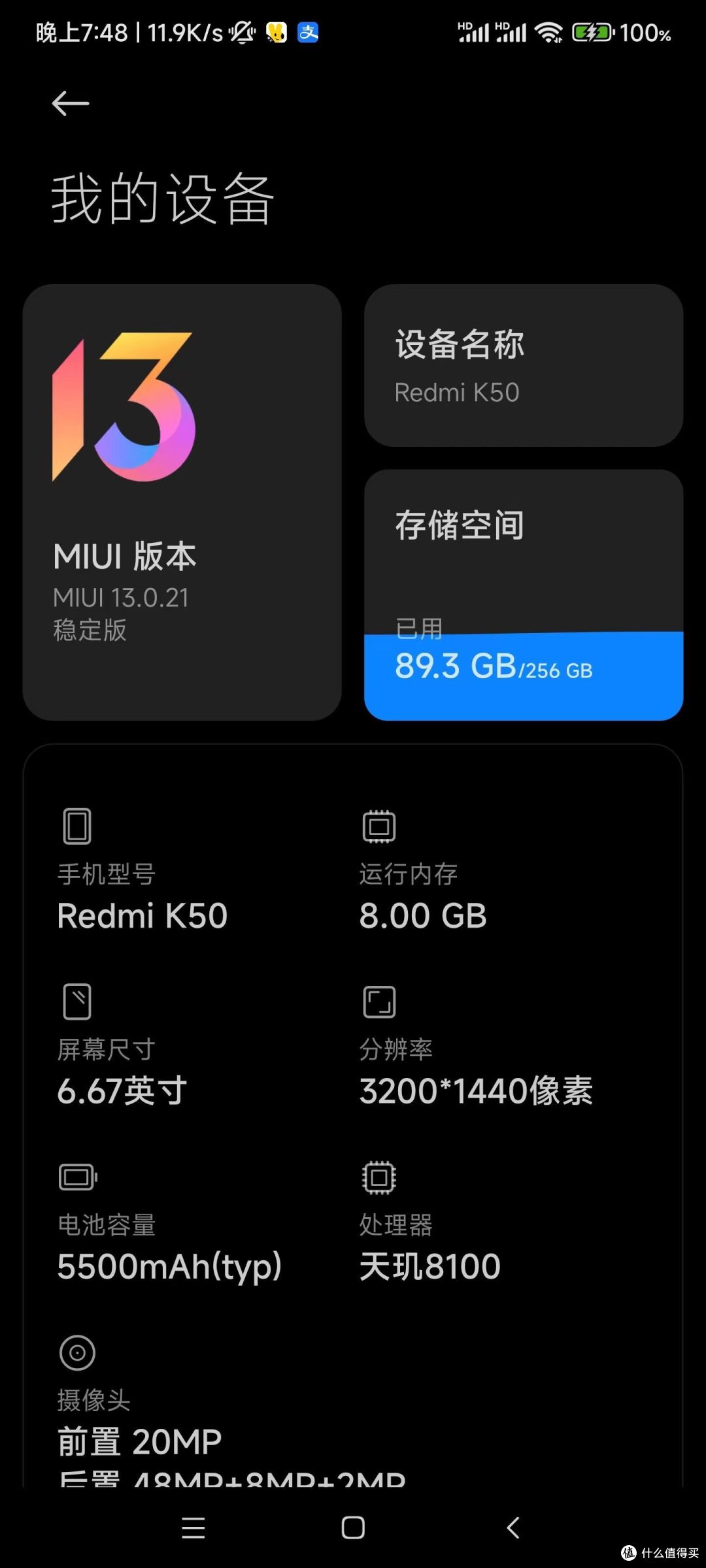Click the processor icon above 天玑8100

(x=378, y=1178)
